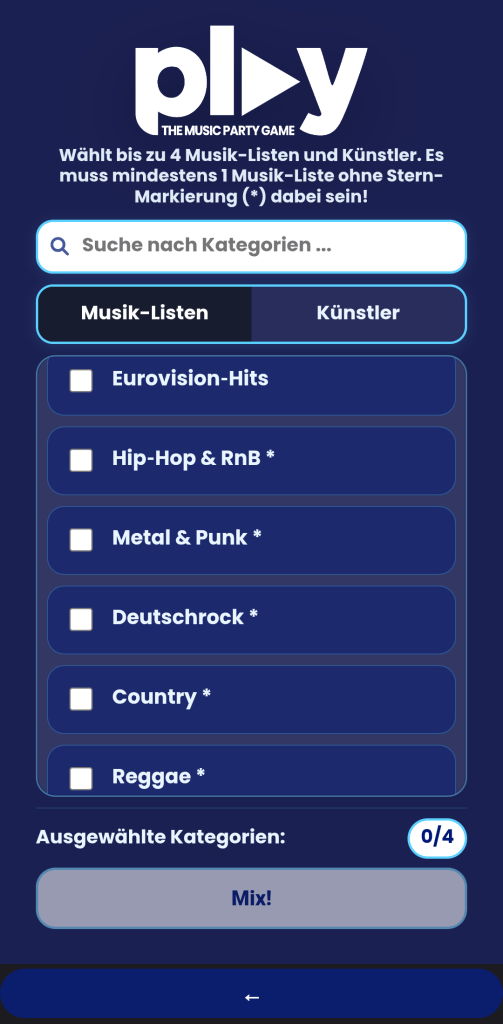Tick the Metal & Punk checkbox
The image size is (503, 1024).
81,539
